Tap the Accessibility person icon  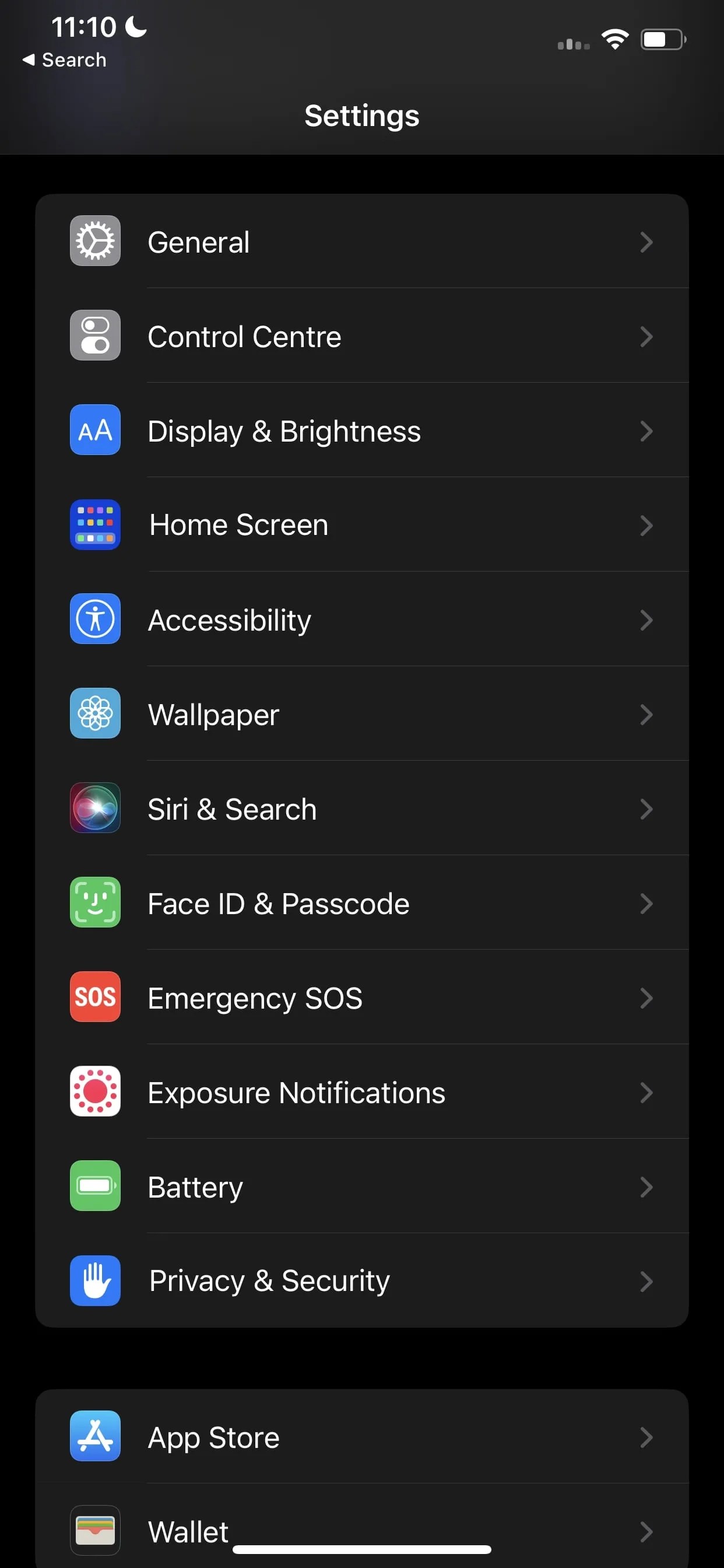point(95,619)
